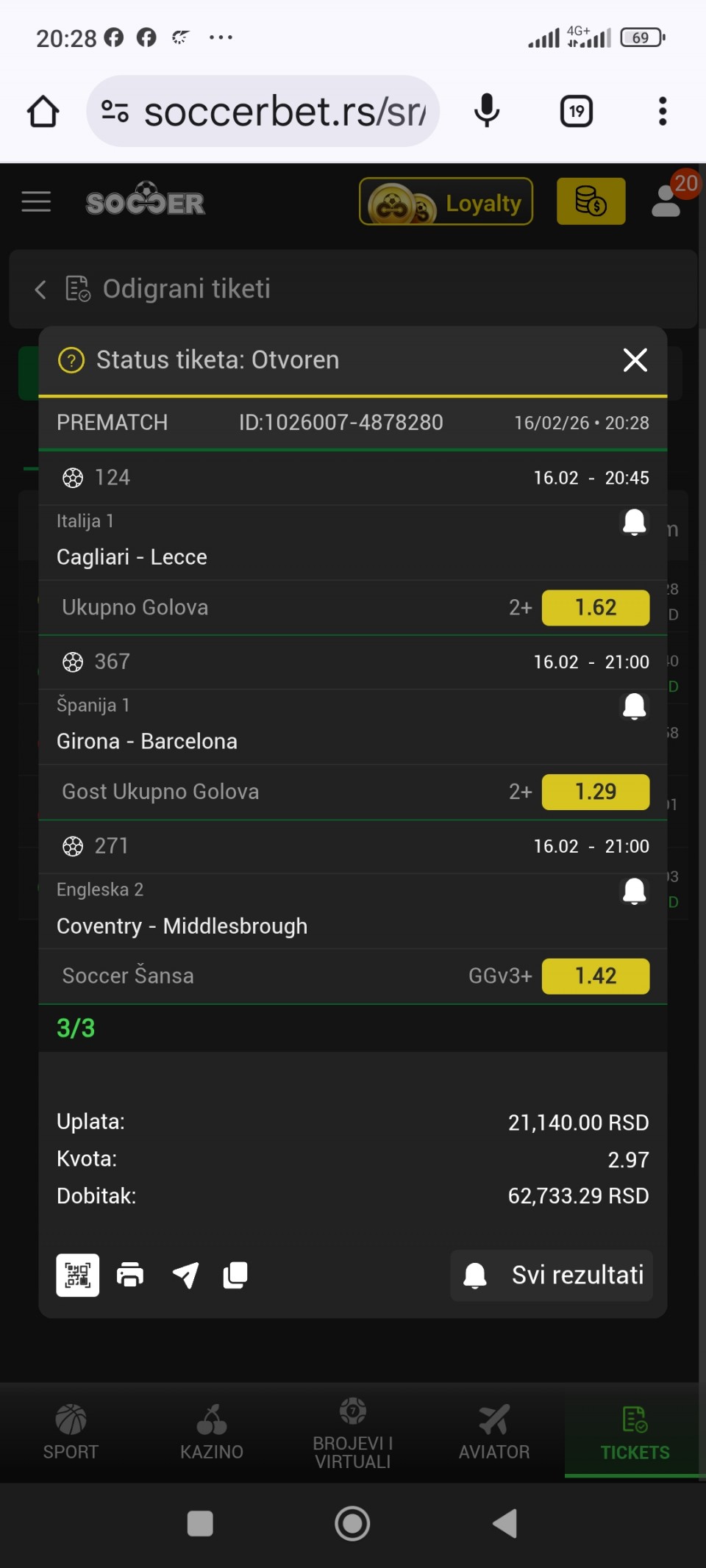Go back from Odigrani tiketi
This screenshot has height=1568, width=706.
point(40,290)
